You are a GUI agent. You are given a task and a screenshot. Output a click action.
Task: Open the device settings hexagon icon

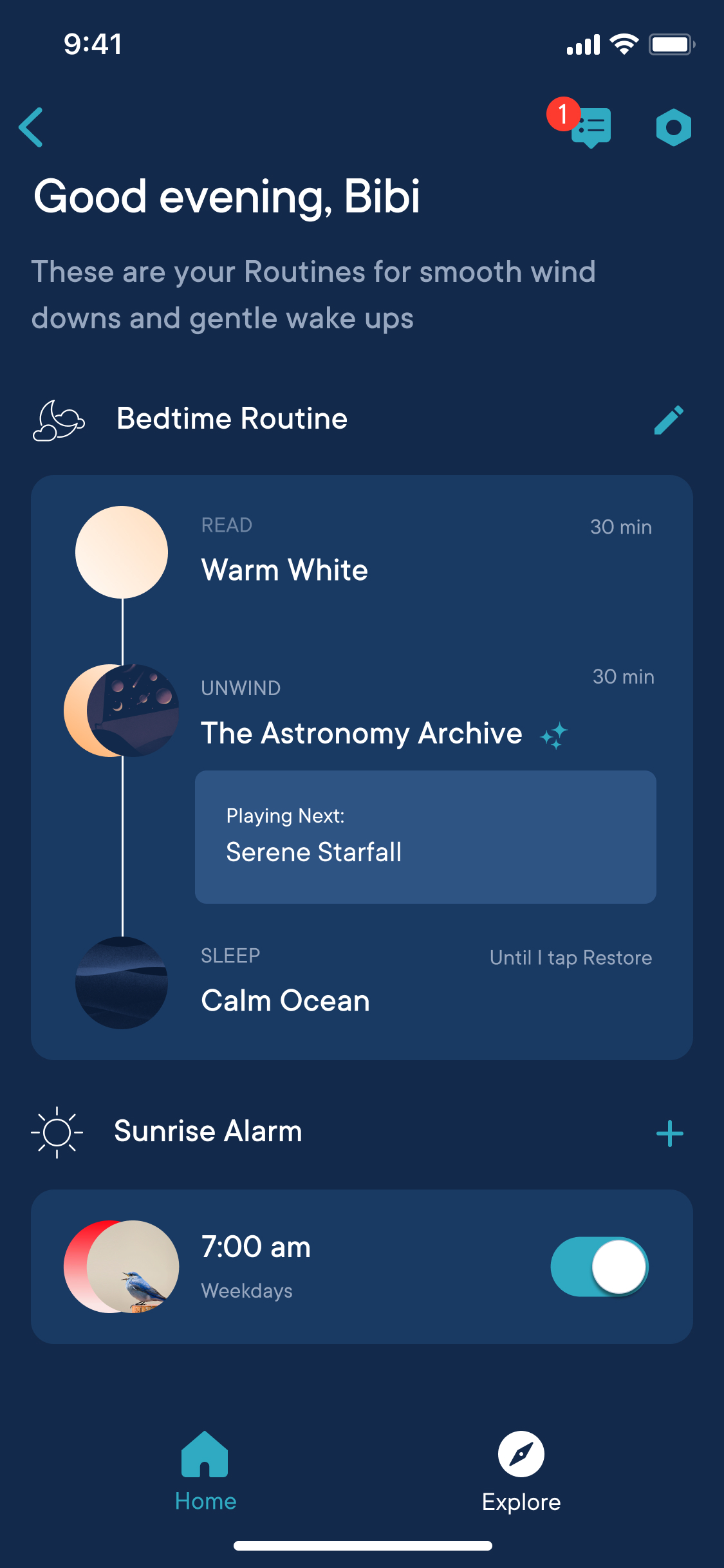click(673, 127)
